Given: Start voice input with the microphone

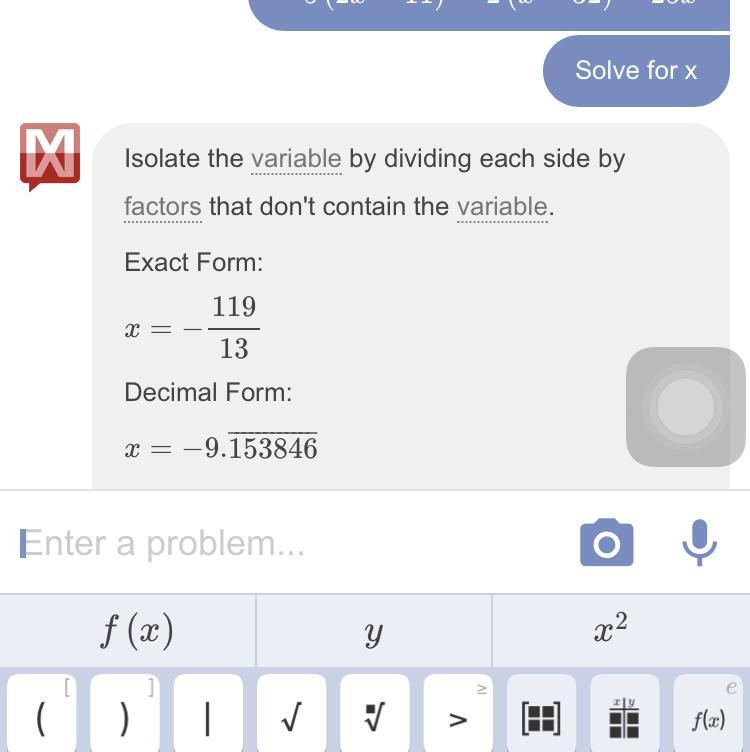Looking at the screenshot, I should (699, 543).
